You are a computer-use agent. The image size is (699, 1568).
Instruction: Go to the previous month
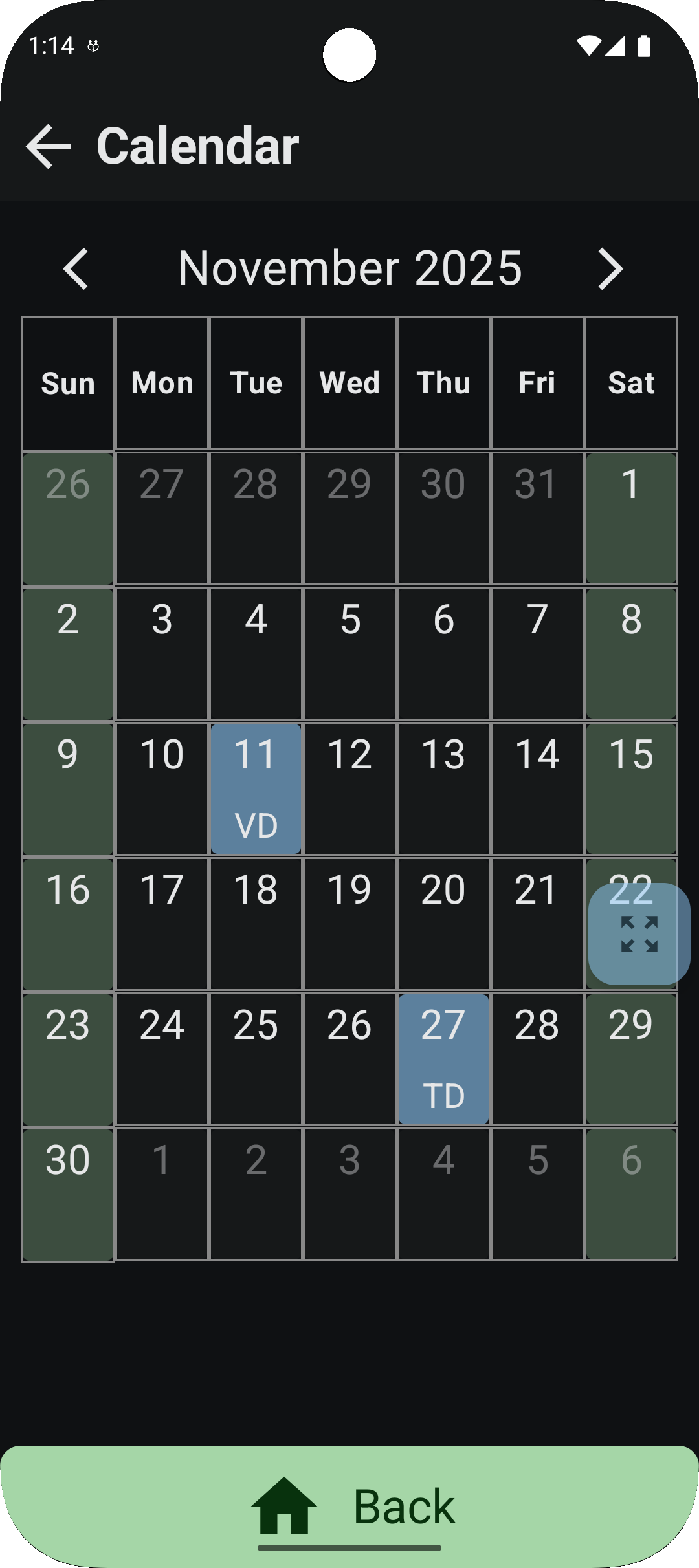[76, 268]
